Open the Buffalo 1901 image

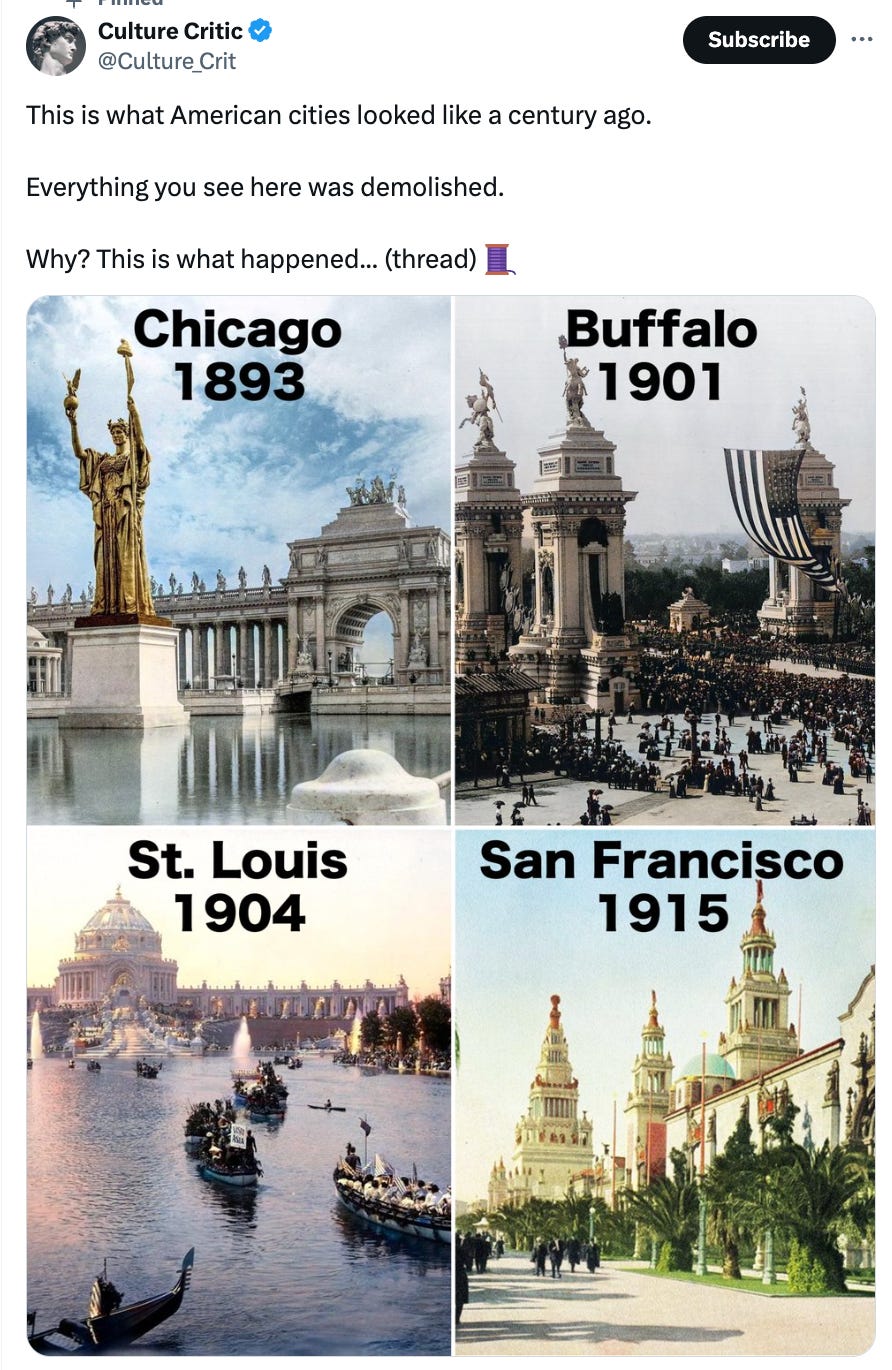[665, 560]
